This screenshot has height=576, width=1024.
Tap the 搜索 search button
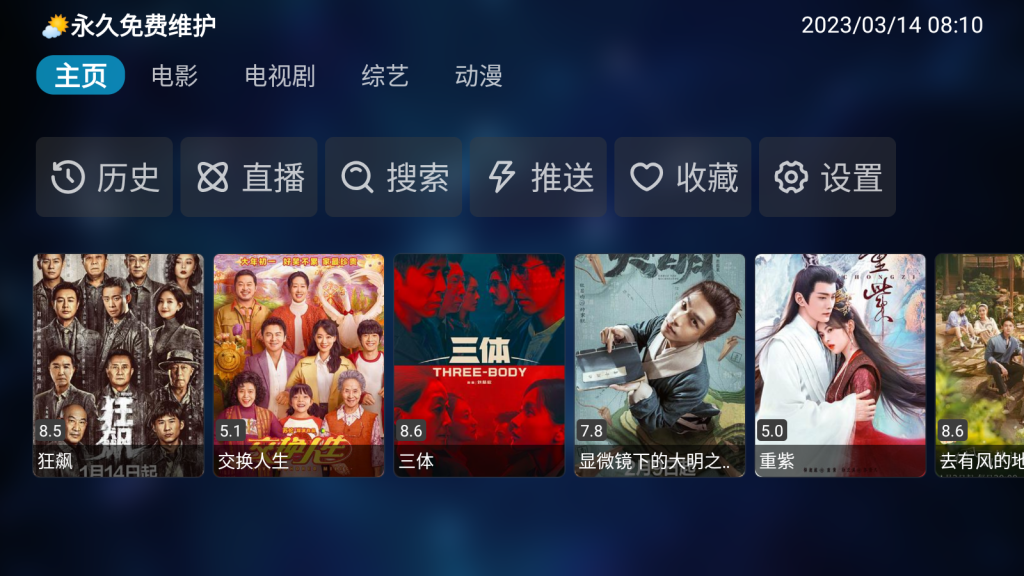393,177
